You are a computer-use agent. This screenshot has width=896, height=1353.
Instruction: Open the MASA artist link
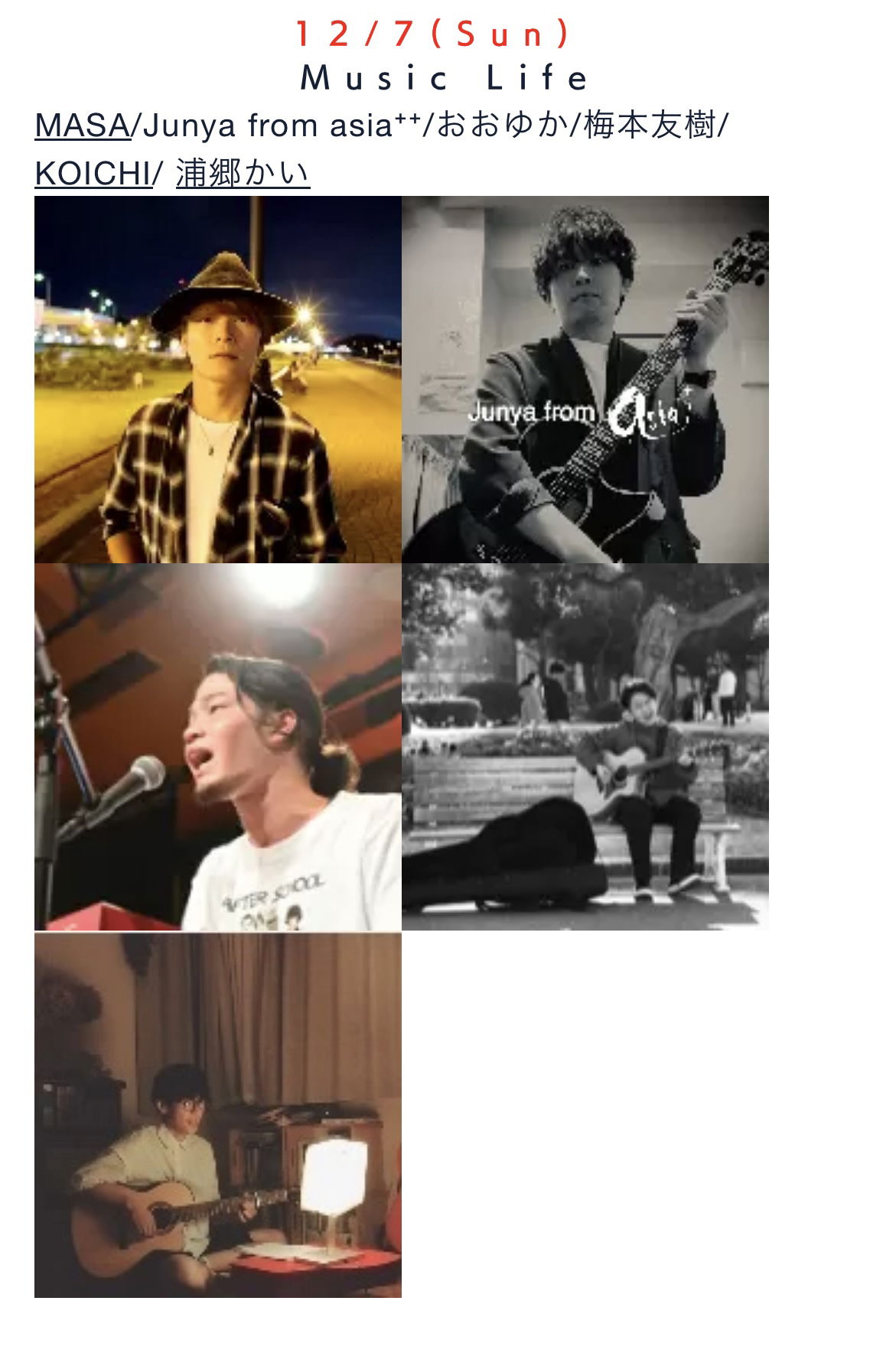tap(82, 126)
